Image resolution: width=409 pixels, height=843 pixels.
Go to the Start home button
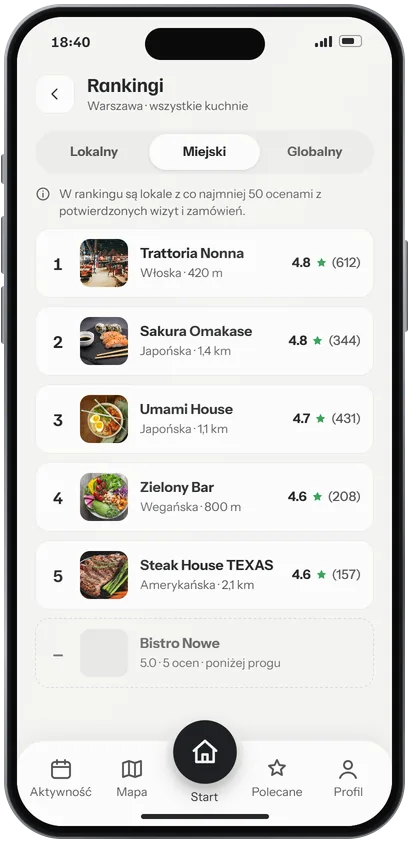click(205, 752)
